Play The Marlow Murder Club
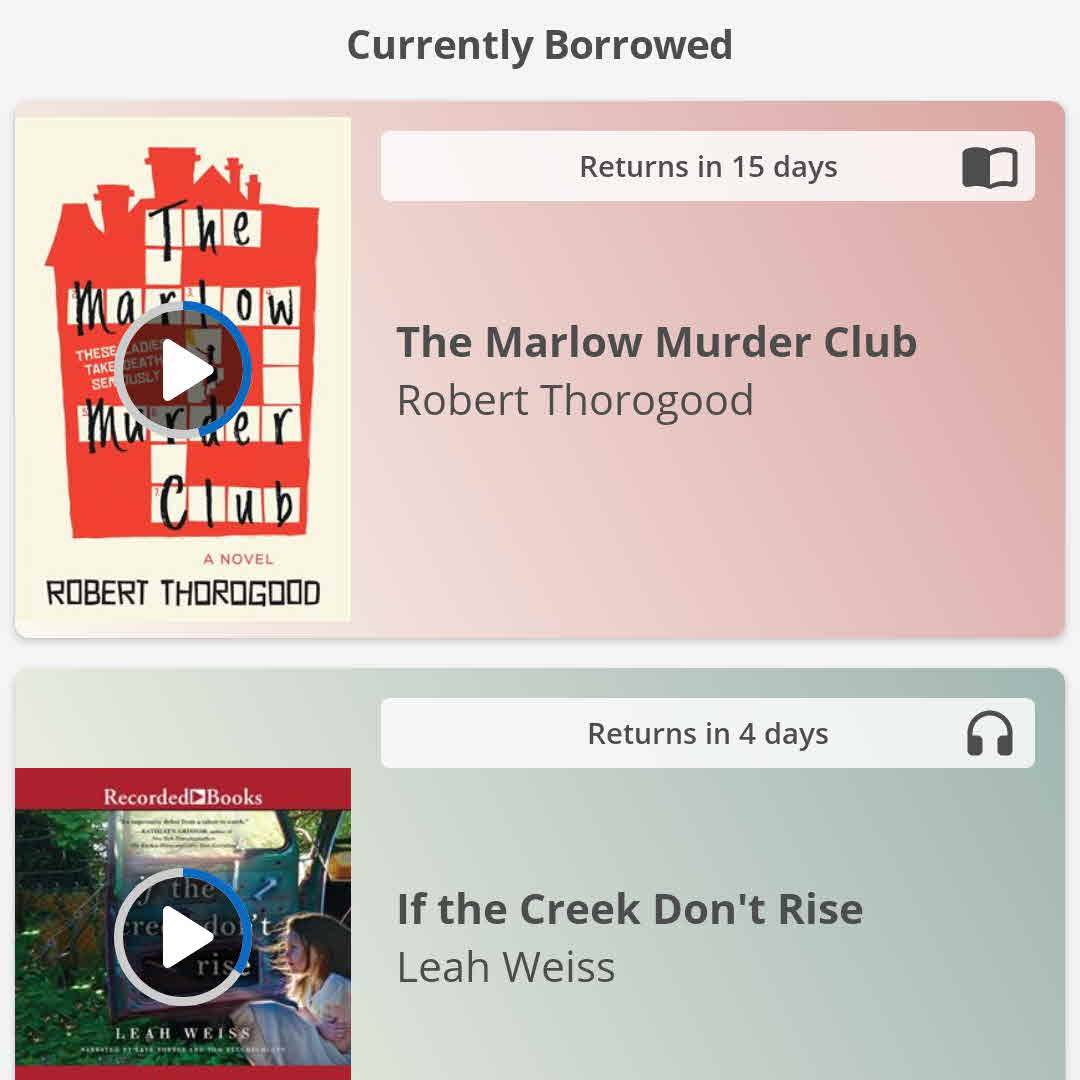This screenshot has height=1080, width=1080. 183,370
